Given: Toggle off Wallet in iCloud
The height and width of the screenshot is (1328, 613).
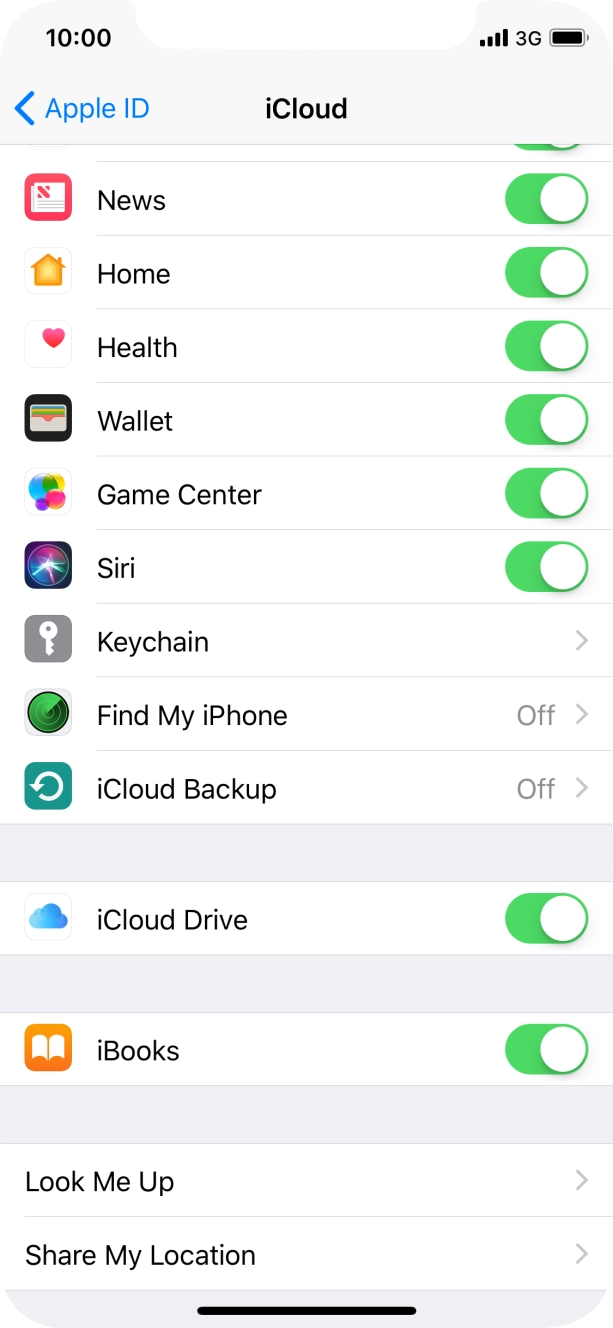Looking at the screenshot, I should coord(546,420).
